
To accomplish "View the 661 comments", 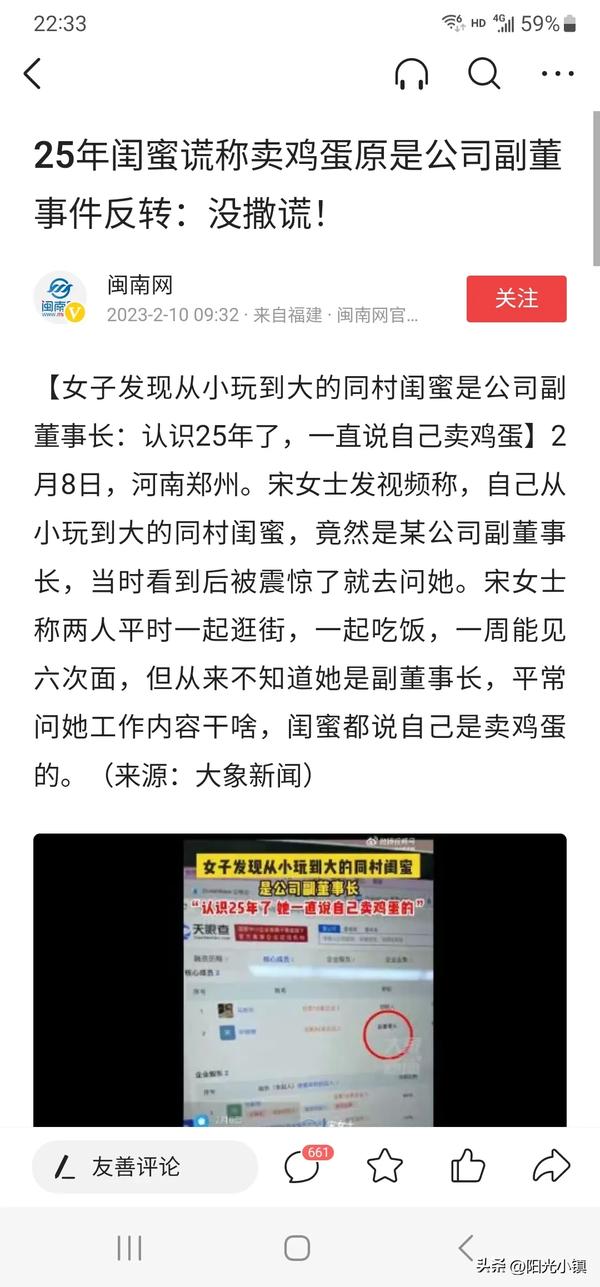I will [304, 1165].
